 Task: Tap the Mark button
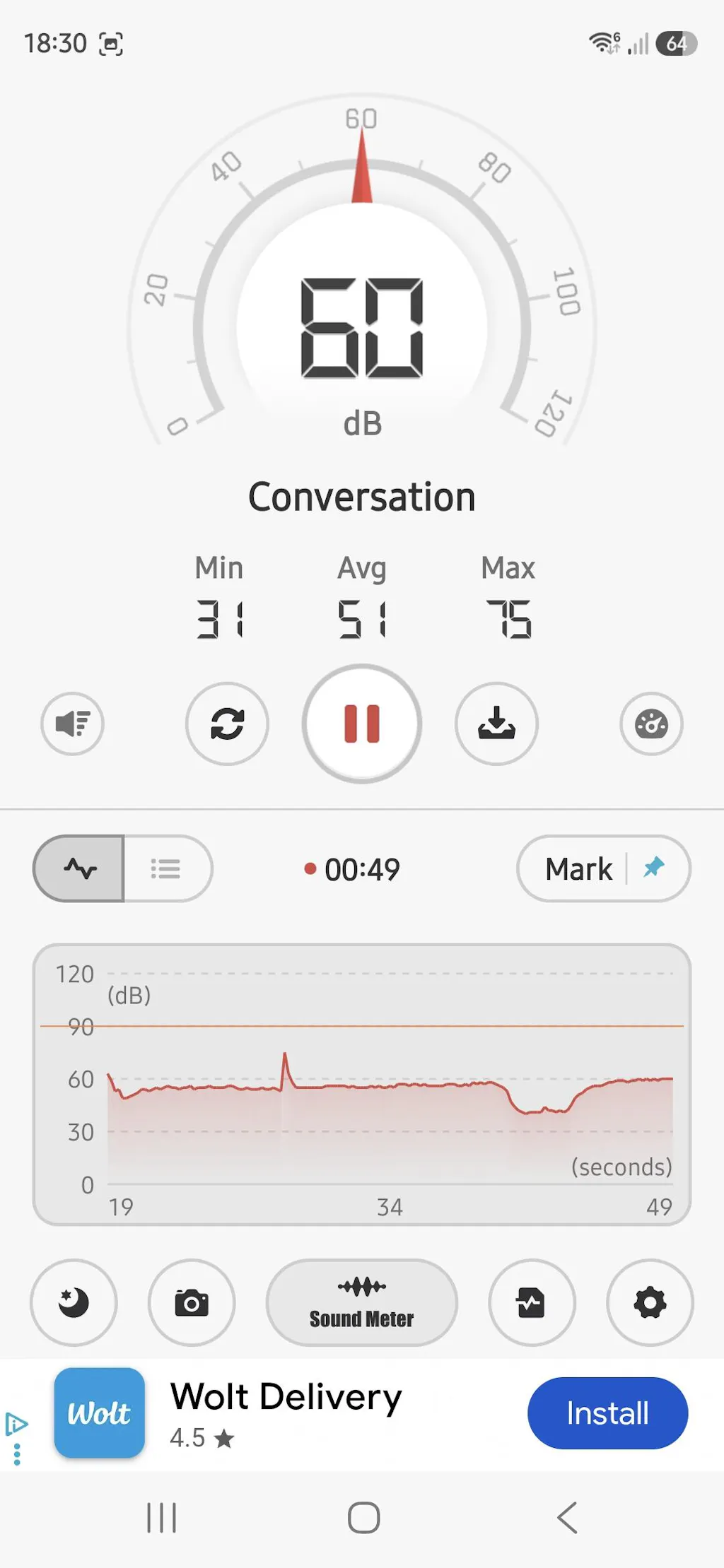578,869
